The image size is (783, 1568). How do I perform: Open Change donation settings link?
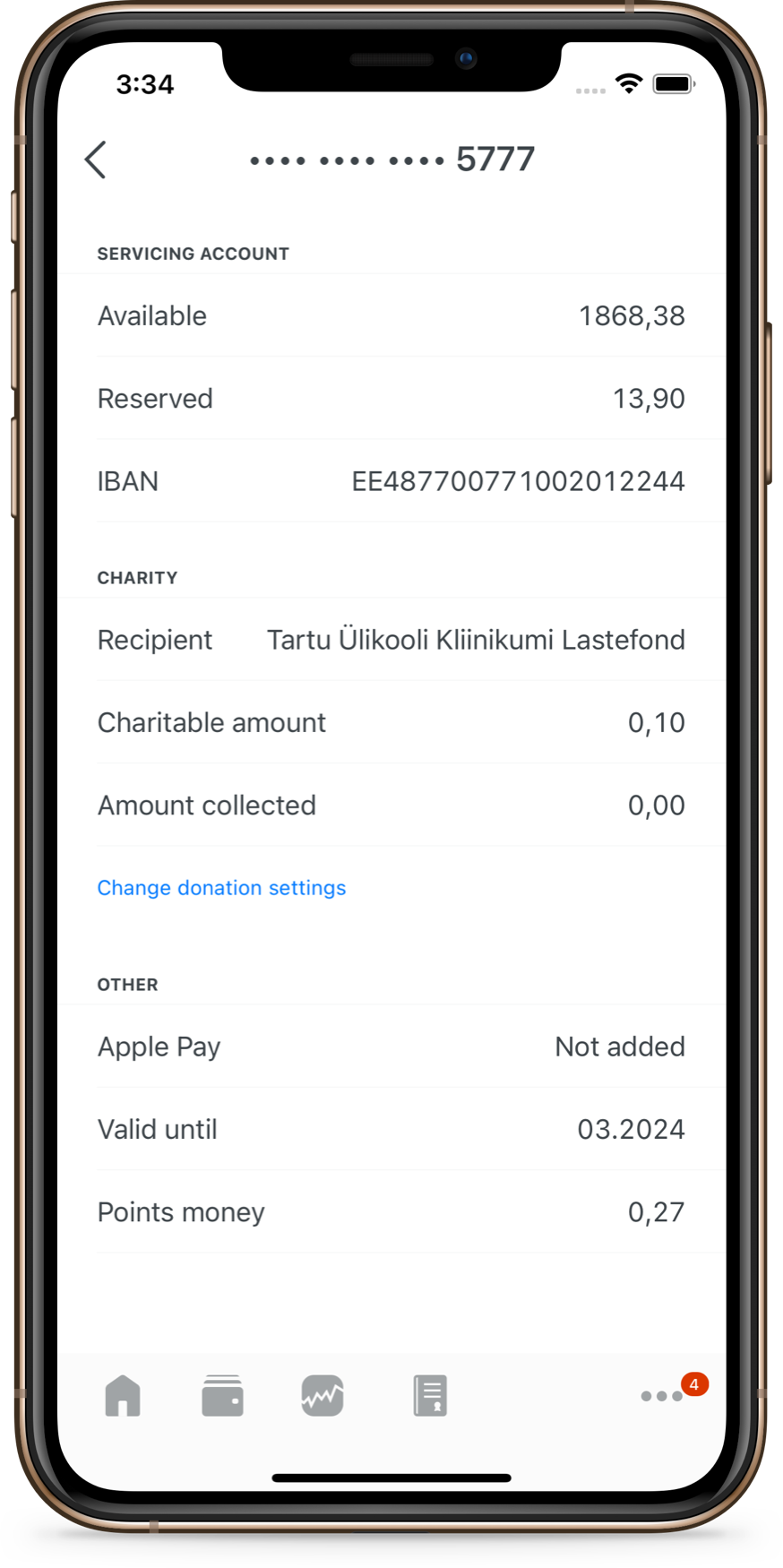click(x=221, y=888)
